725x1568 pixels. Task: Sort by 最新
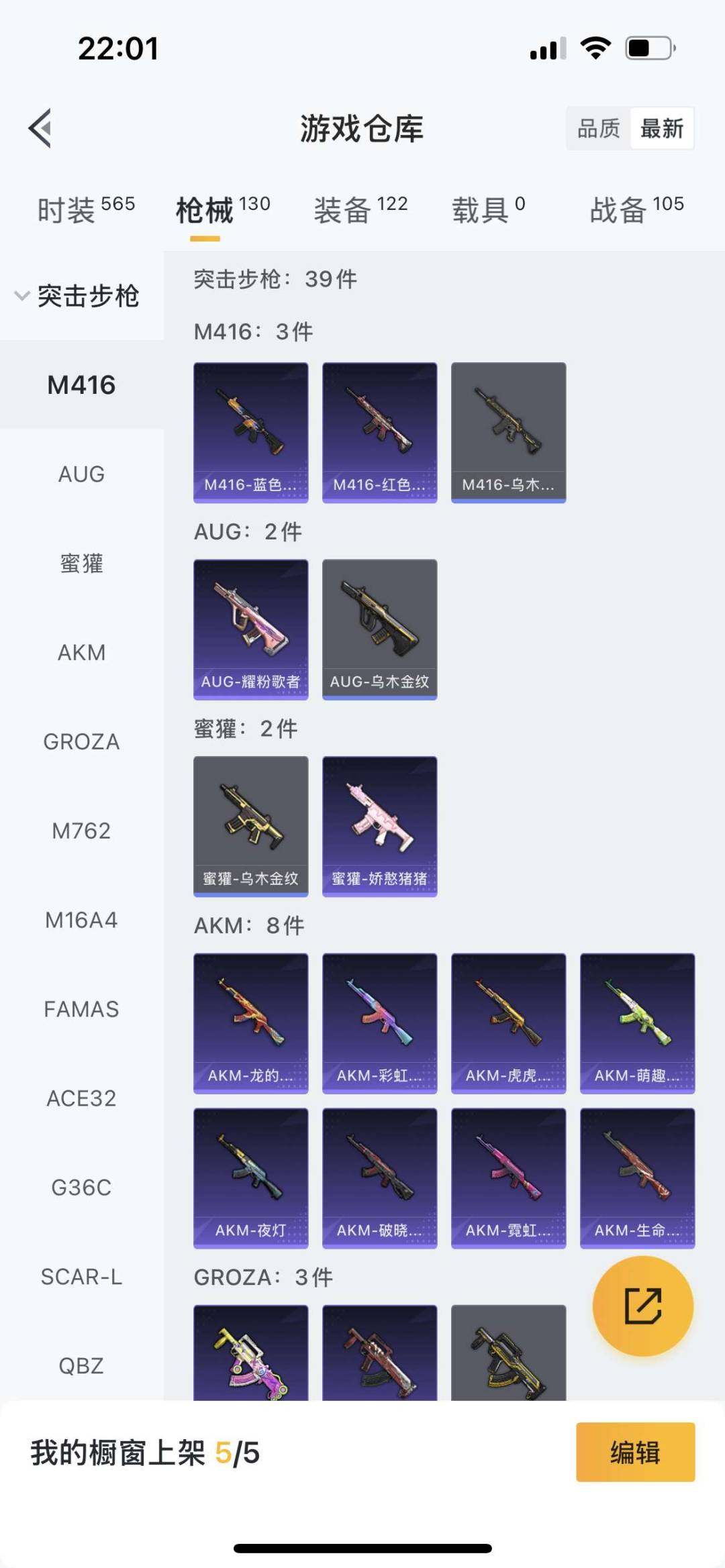[x=661, y=128]
